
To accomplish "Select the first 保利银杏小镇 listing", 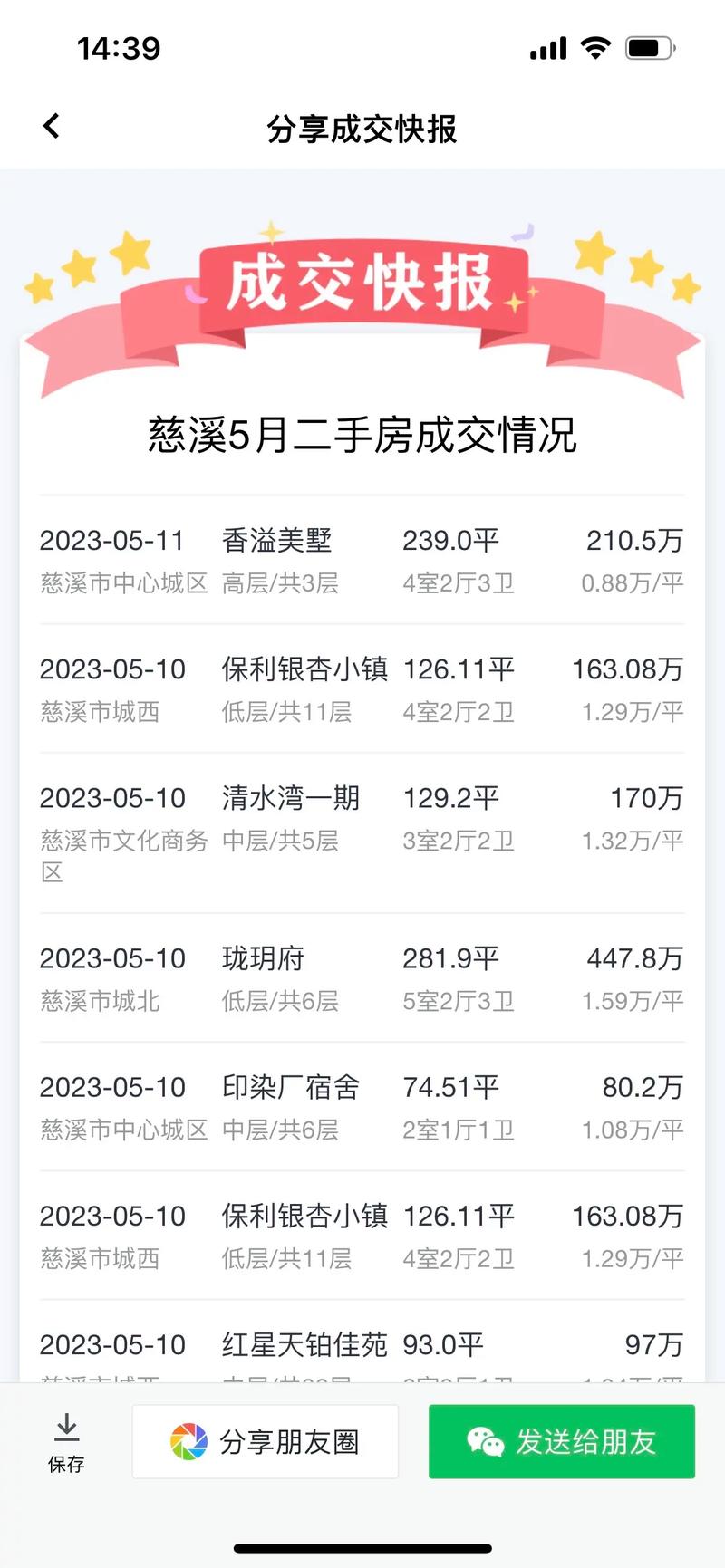I will (x=362, y=688).
